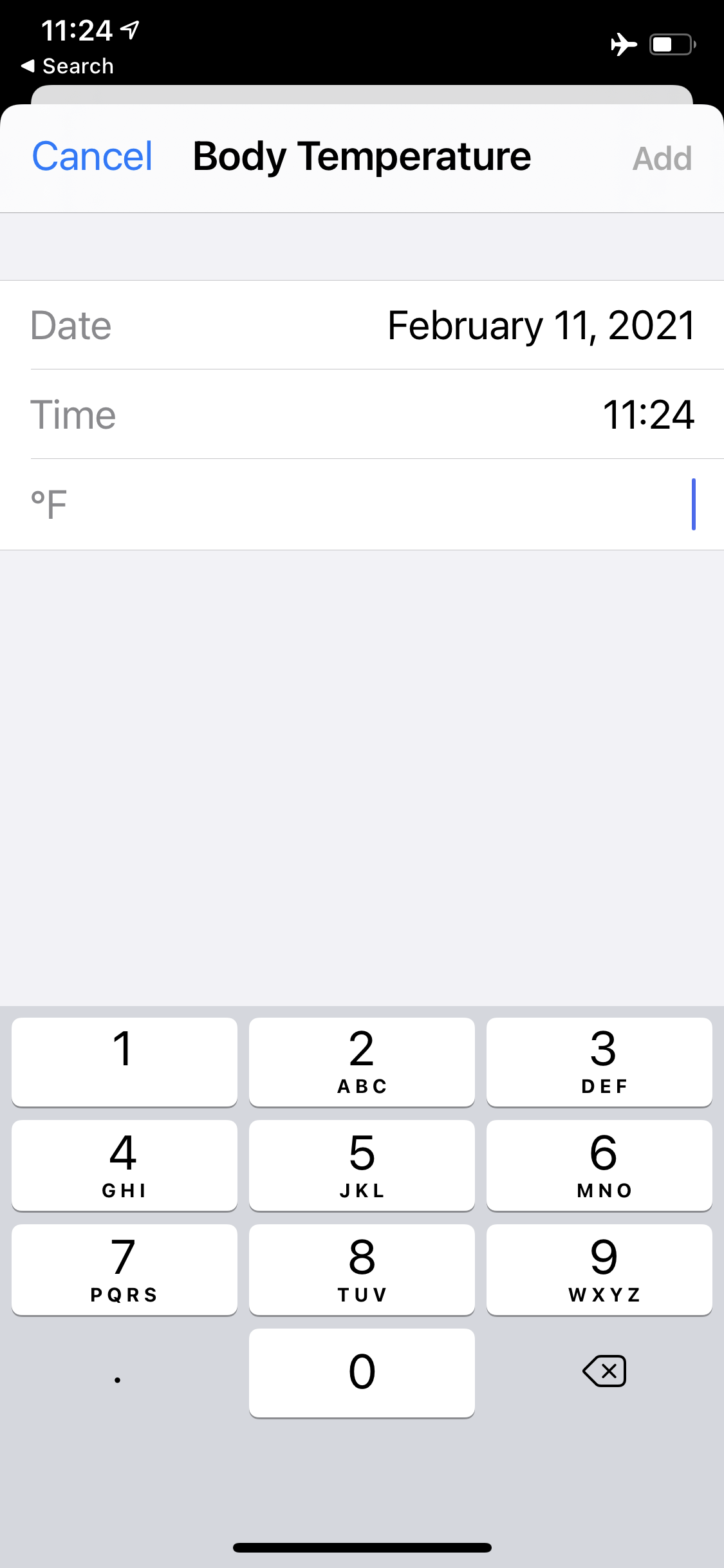724x1568 pixels.
Task: Tap keypad digit 0
Action: 362,1373
